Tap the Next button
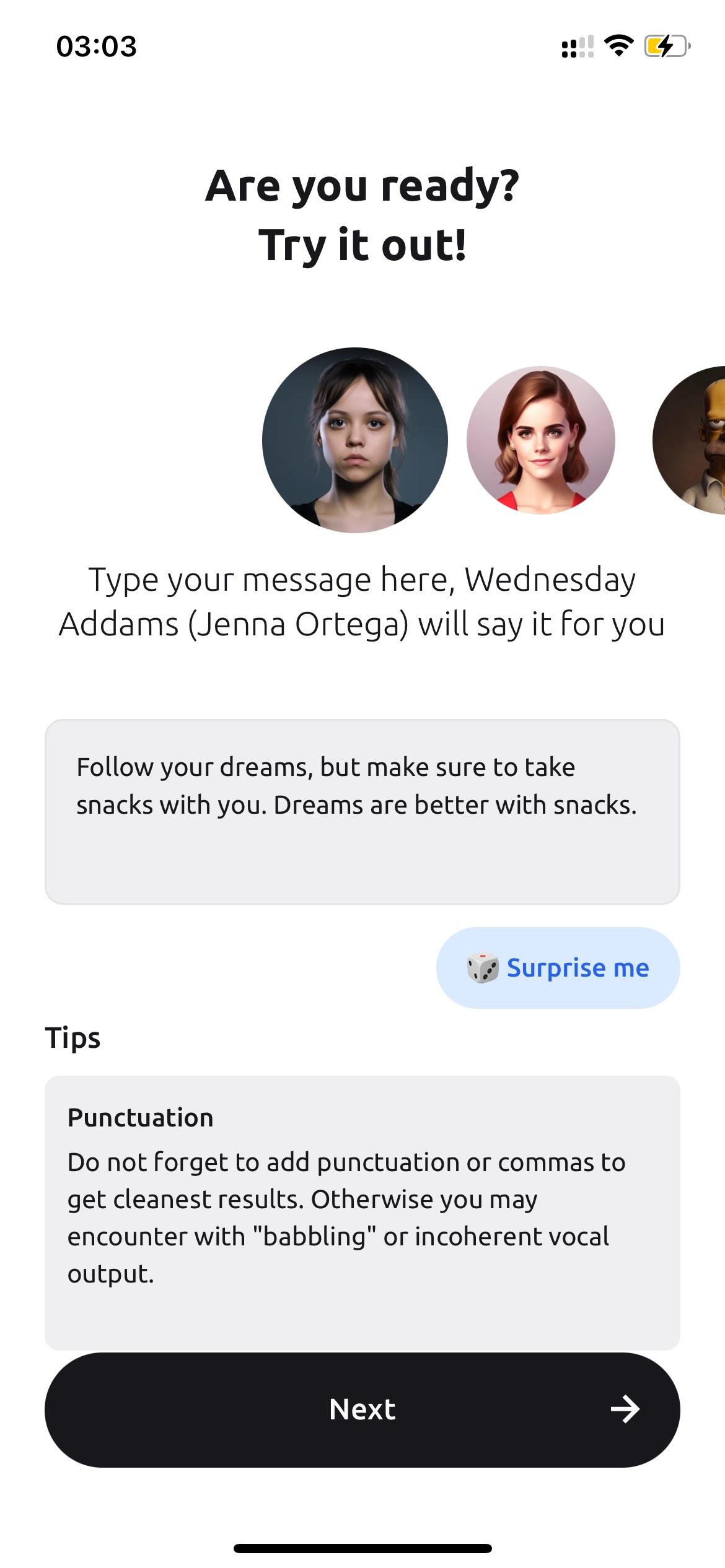The width and height of the screenshot is (725, 1568). (362, 1409)
